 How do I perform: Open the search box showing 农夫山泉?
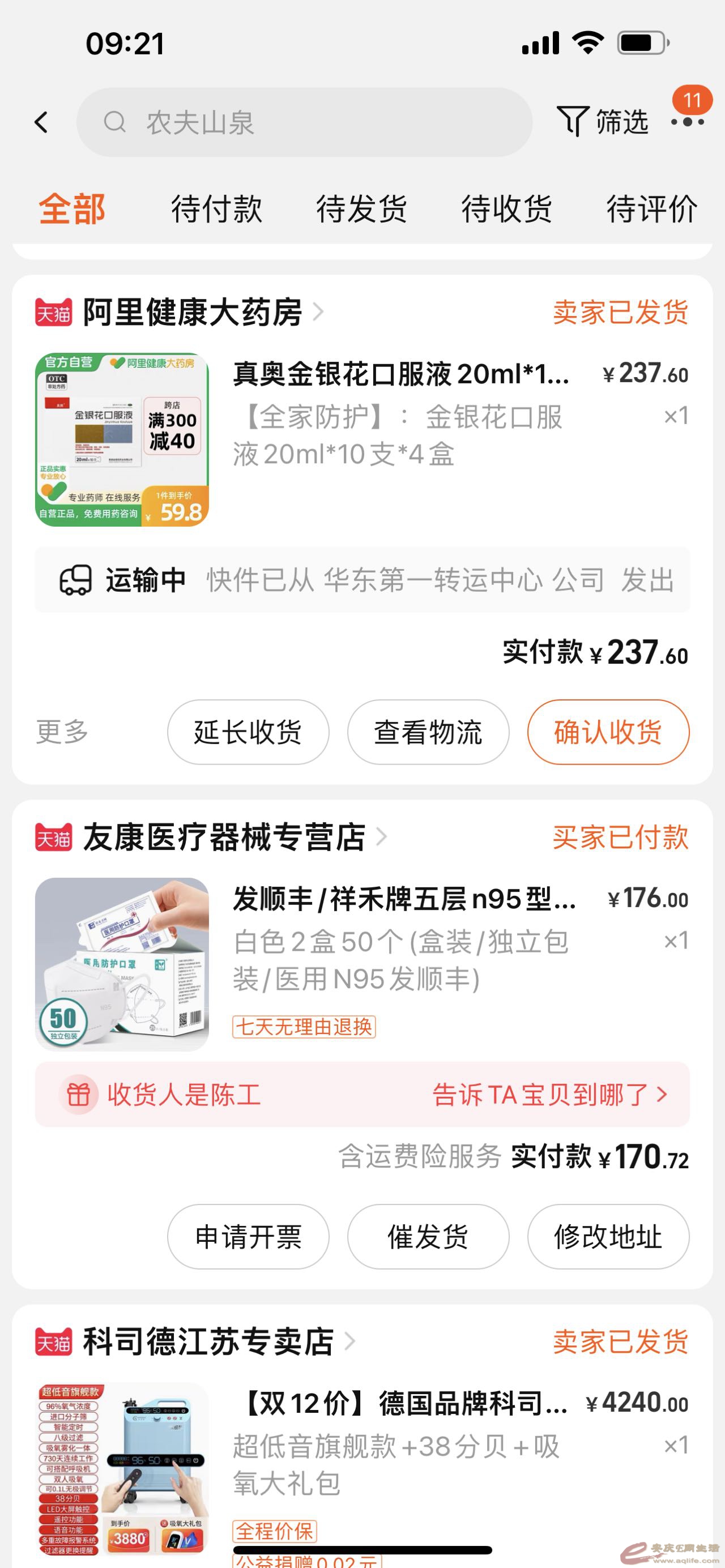[x=304, y=122]
